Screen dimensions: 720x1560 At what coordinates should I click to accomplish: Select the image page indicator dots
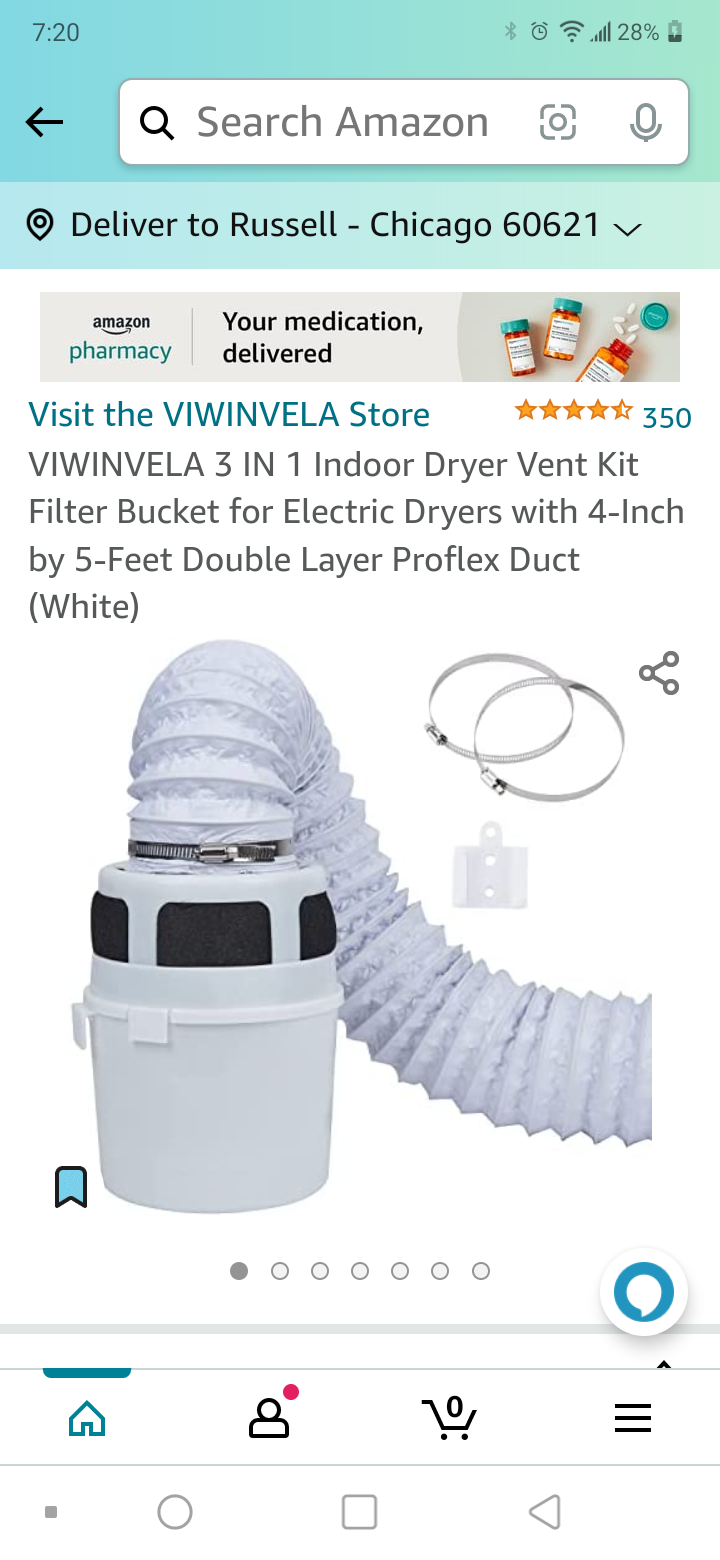coord(360,1271)
